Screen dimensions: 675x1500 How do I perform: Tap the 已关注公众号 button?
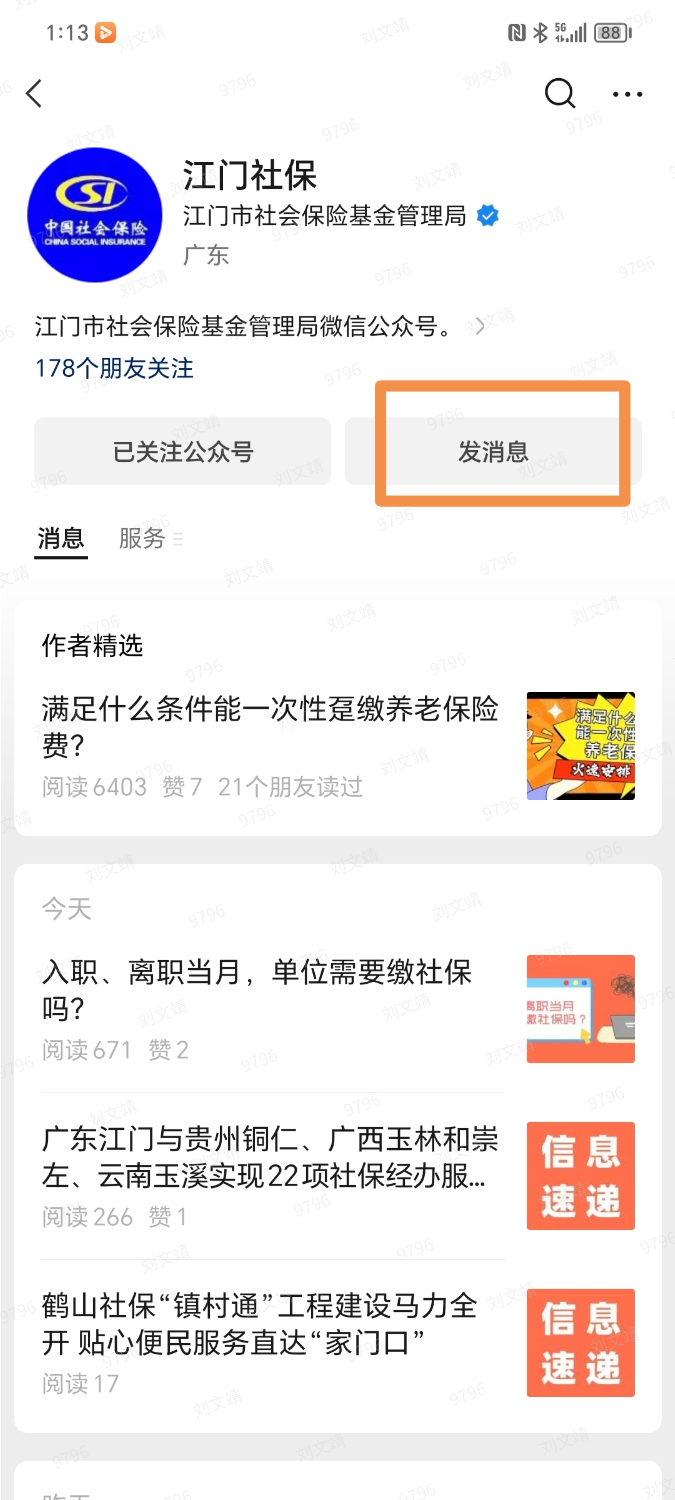point(183,452)
